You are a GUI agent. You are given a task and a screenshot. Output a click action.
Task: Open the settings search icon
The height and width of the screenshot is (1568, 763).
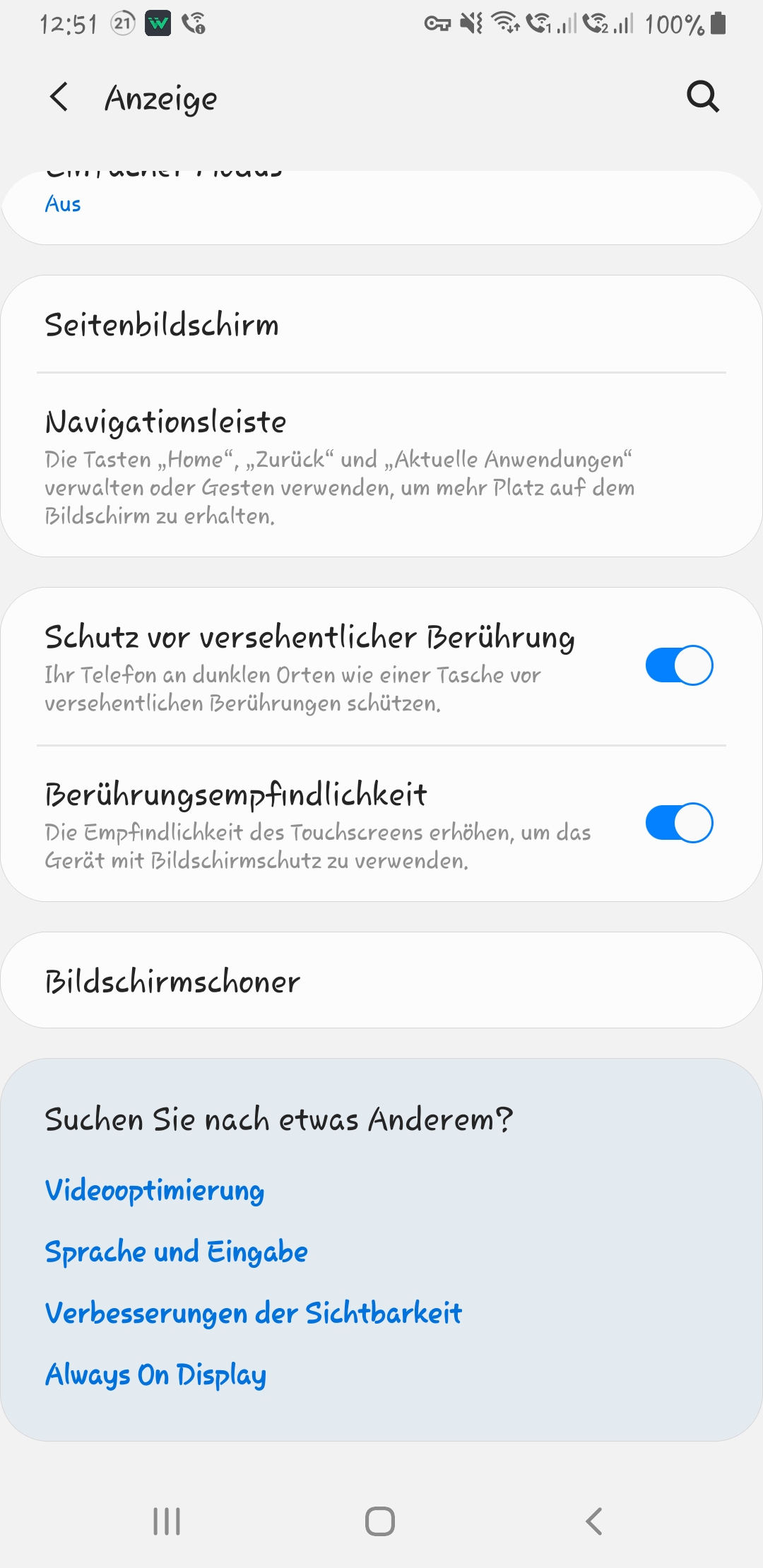point(702,97)
